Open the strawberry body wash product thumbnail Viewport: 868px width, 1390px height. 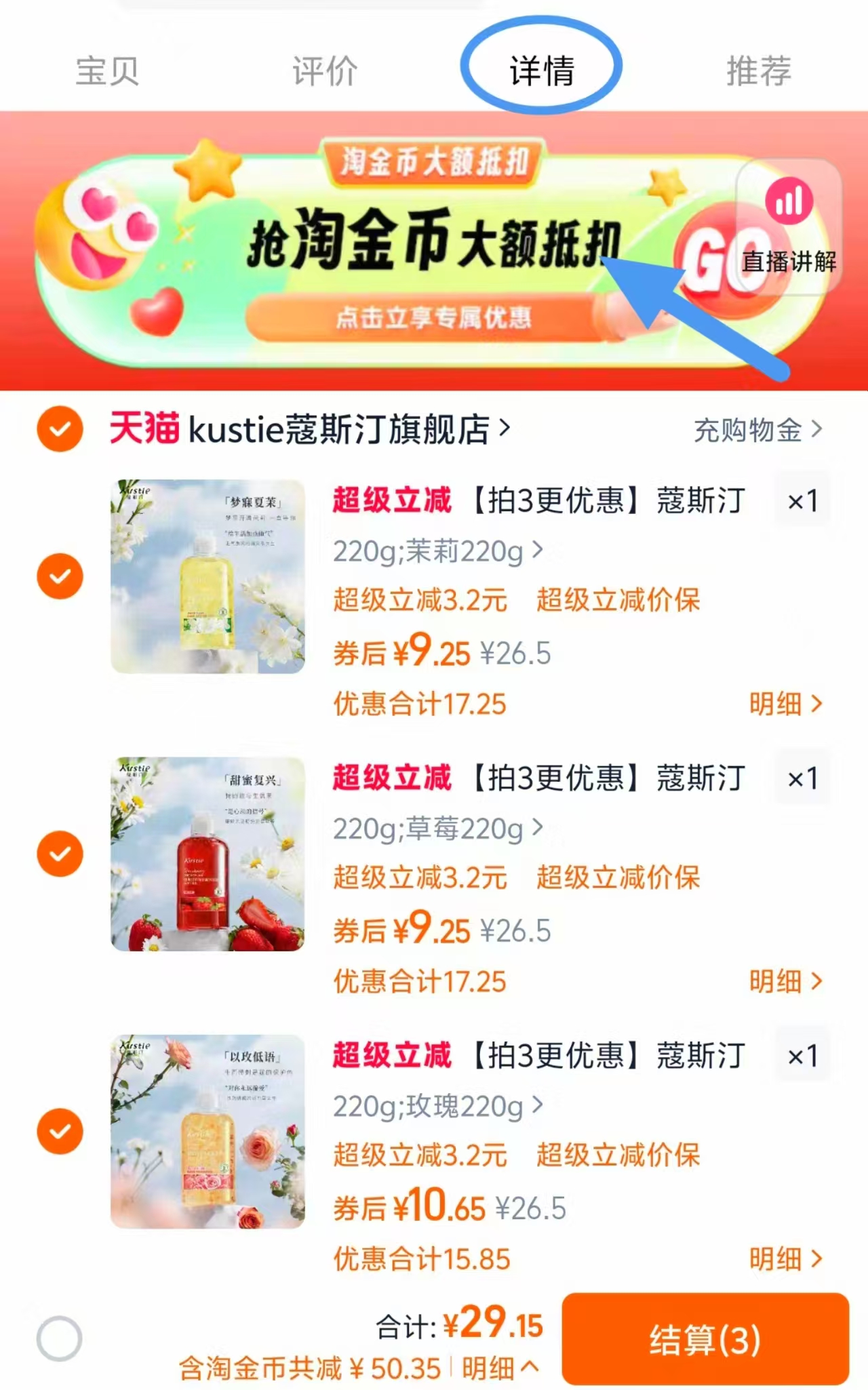click(x=205, y=853)
